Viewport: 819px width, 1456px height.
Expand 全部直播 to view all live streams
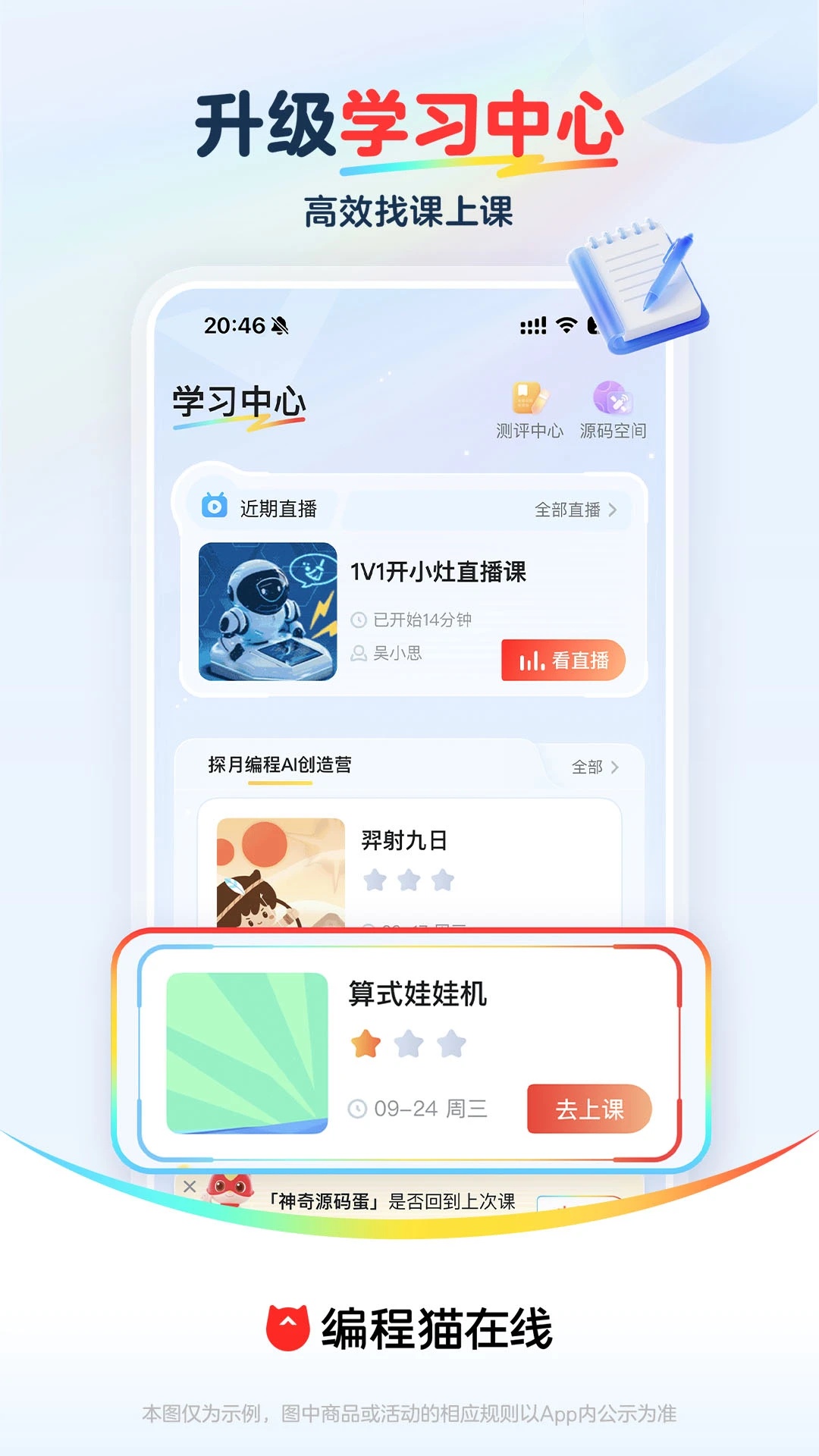[573, 511]
